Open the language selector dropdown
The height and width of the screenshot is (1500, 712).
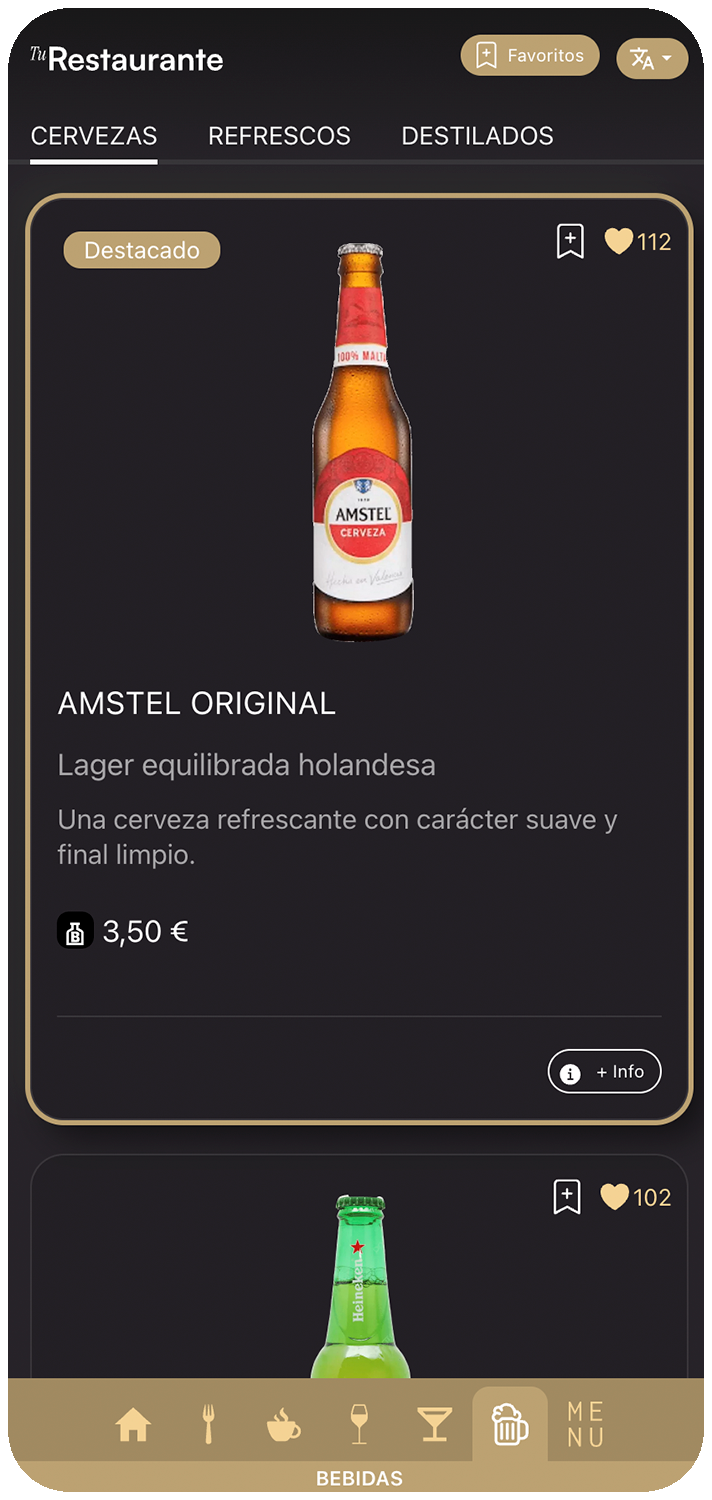652,59
